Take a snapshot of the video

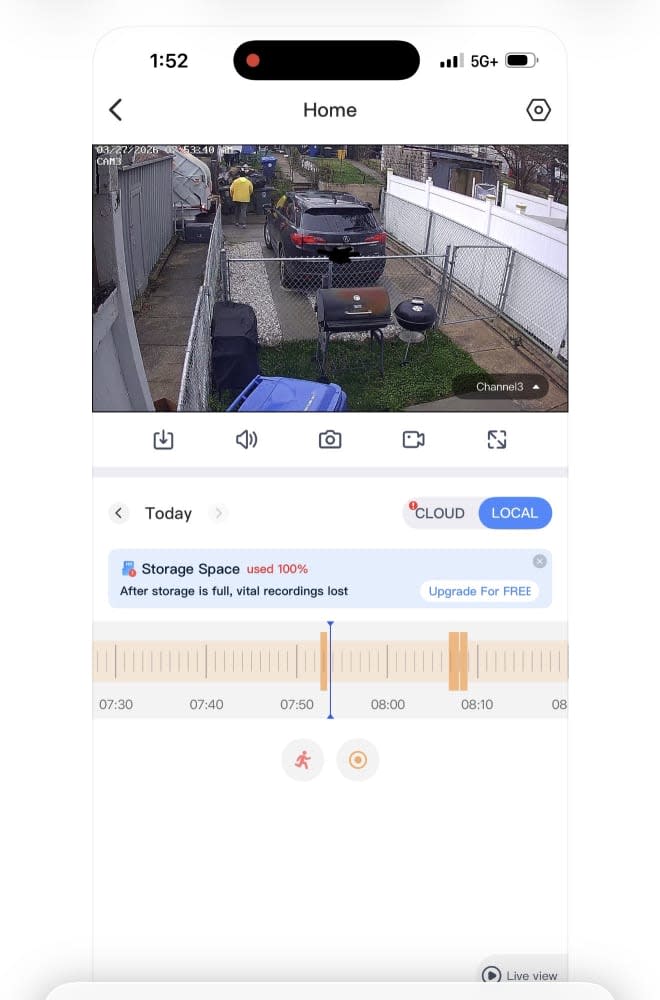point(330,439)
